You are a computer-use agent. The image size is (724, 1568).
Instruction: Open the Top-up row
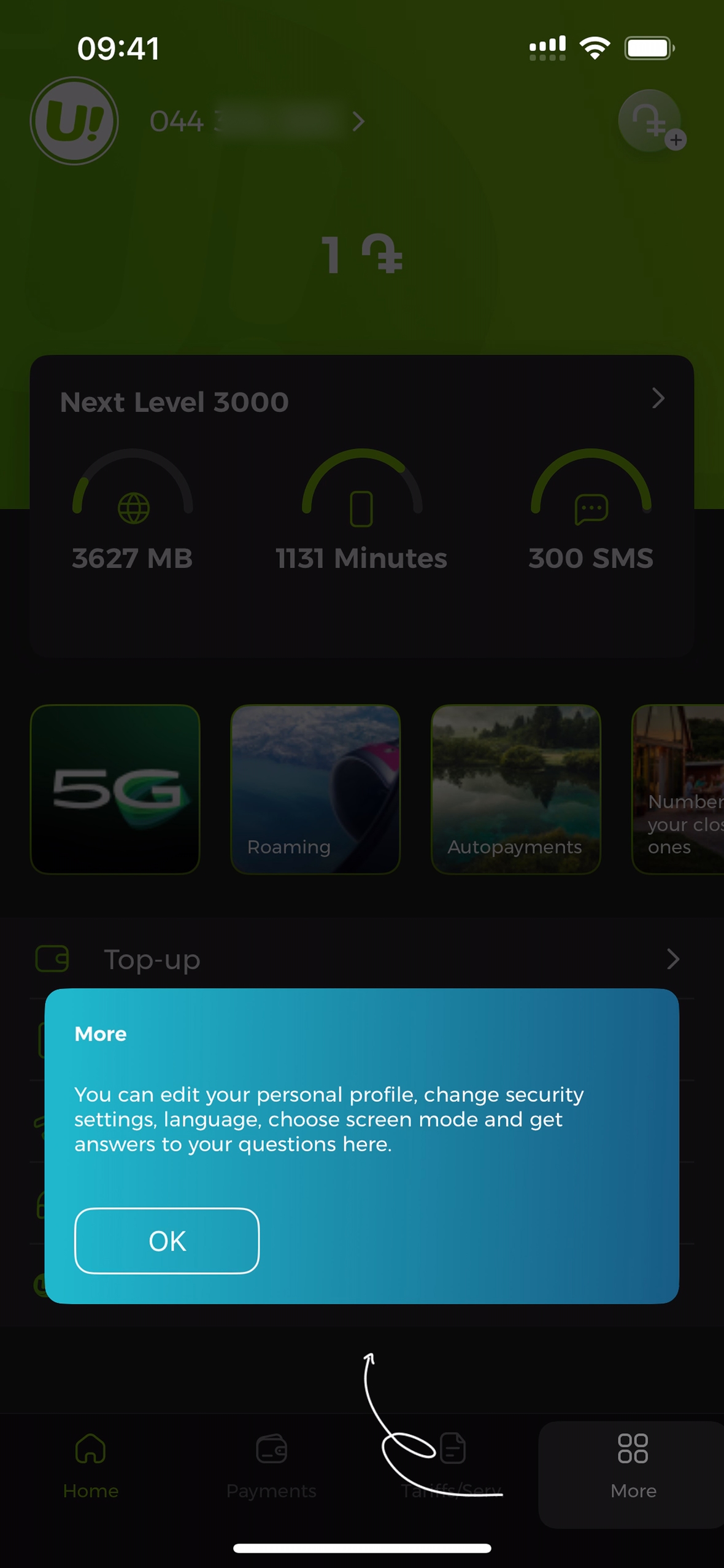click(361, 959)
